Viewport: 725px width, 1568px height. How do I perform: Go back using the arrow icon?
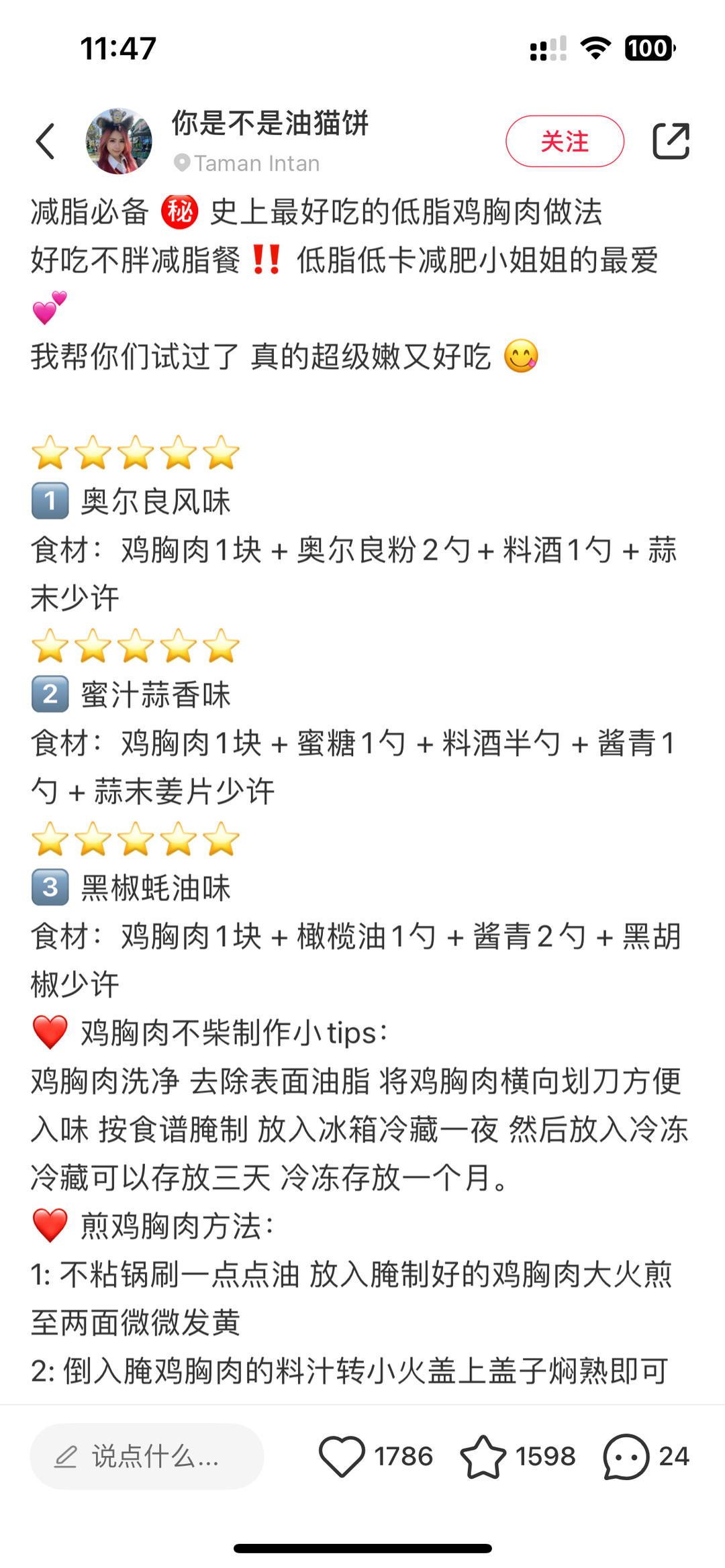[46, 142]
